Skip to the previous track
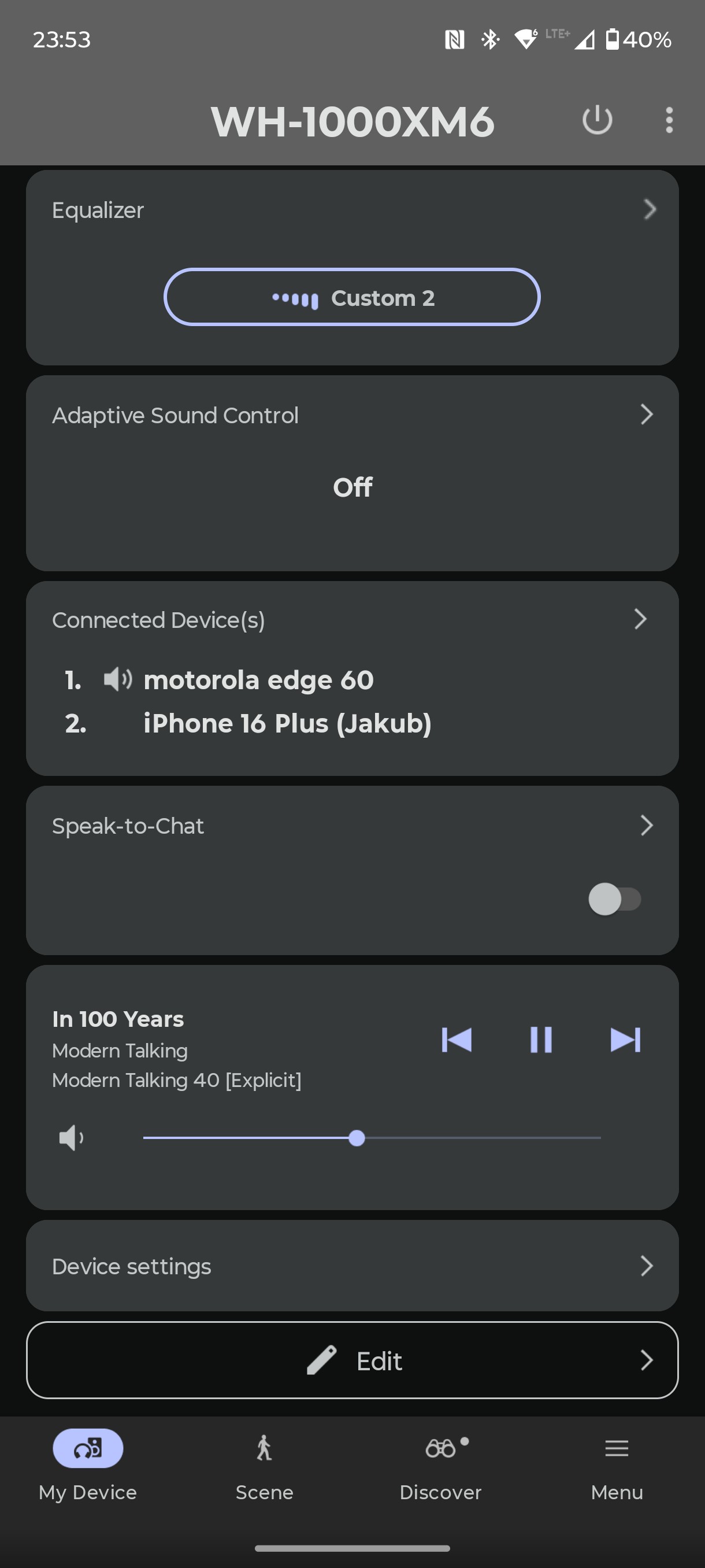The image size is (705, 1568). 456,1039
